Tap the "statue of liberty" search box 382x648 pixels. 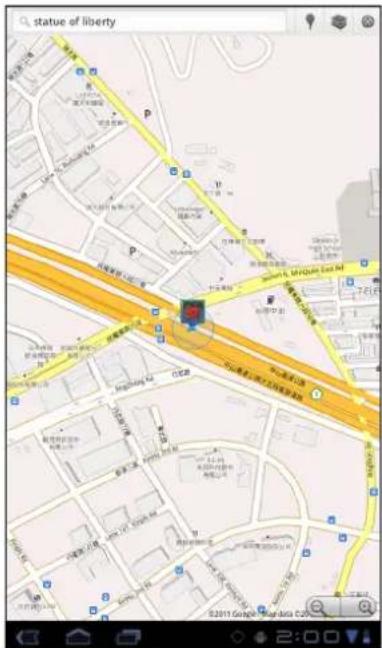pyautogui.click(x=149, y=21)
